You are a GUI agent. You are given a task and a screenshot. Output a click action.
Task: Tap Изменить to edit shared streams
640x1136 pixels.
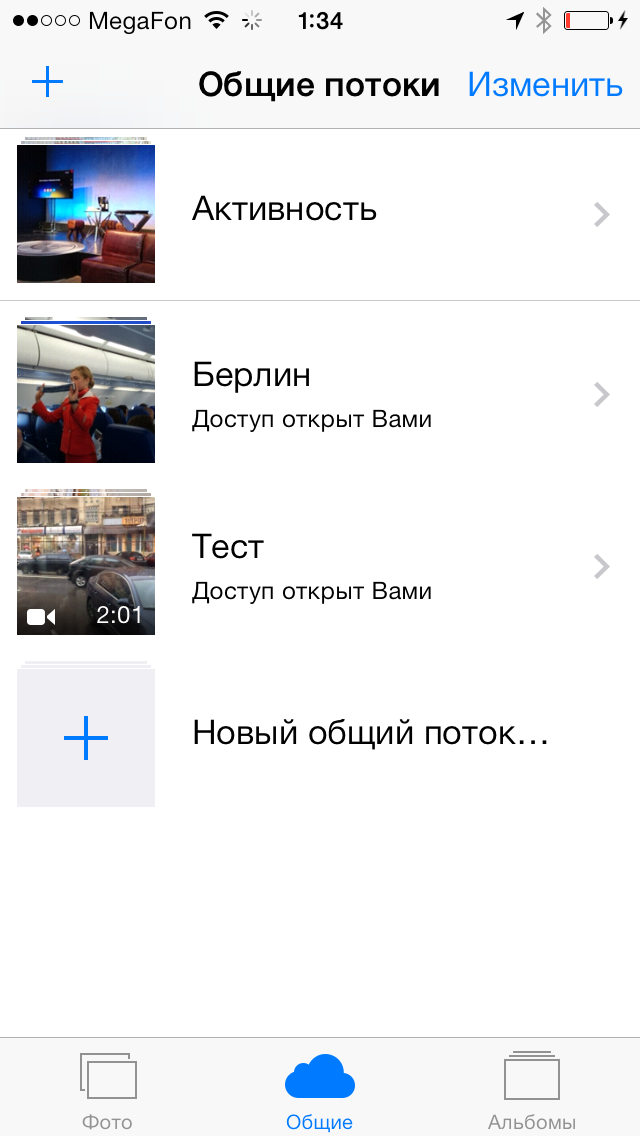coord(545,85)
